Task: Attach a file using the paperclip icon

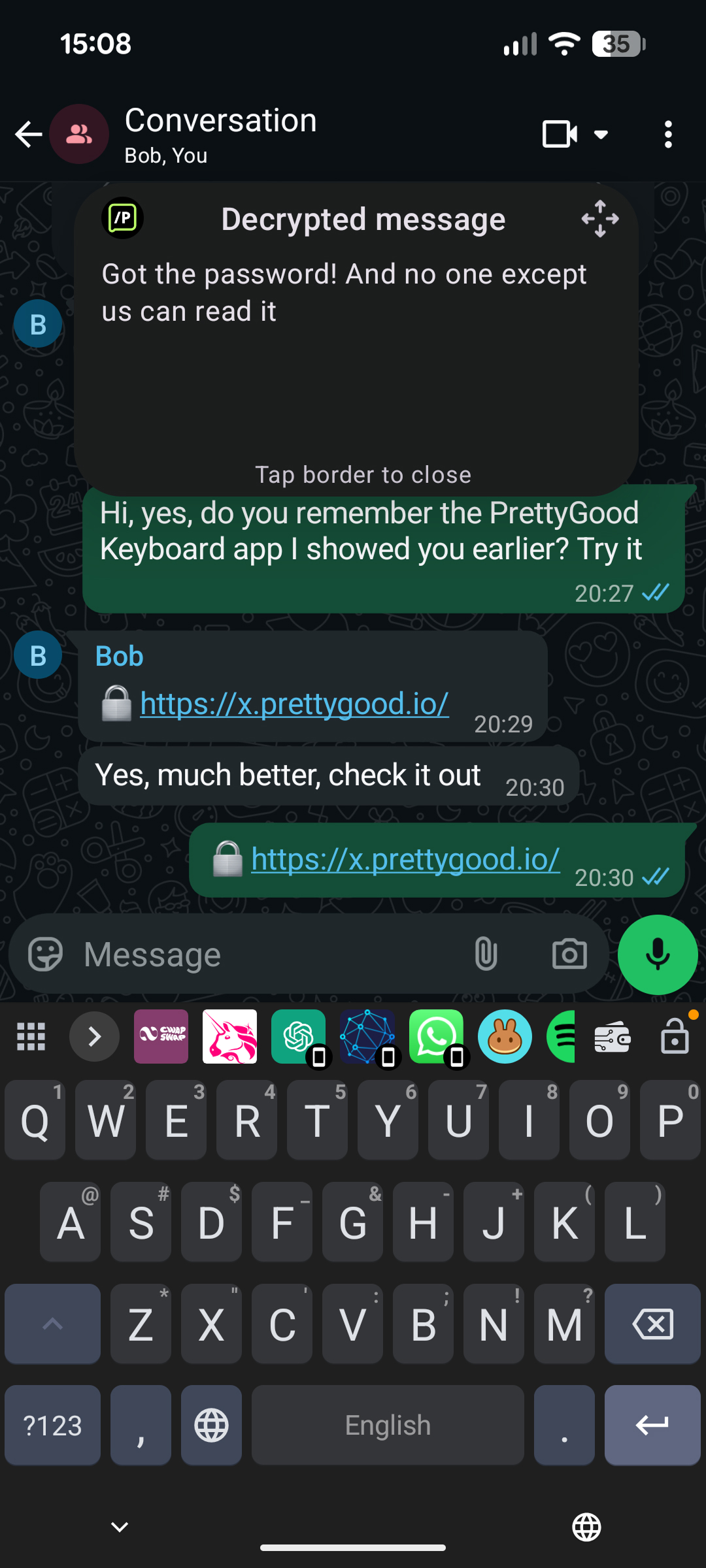Action: tap(486, 955)
